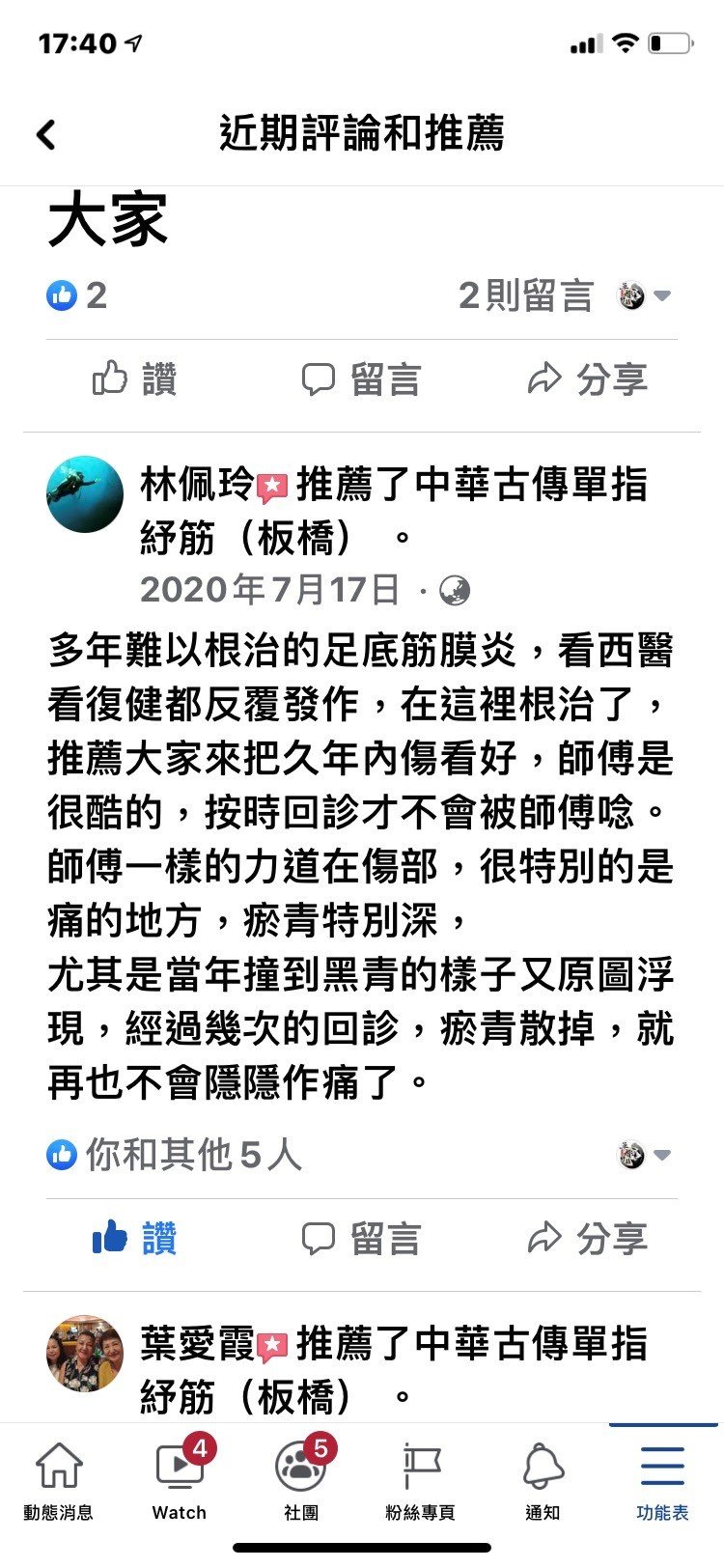Open 林佩玲's profile picture

point(85,493)
